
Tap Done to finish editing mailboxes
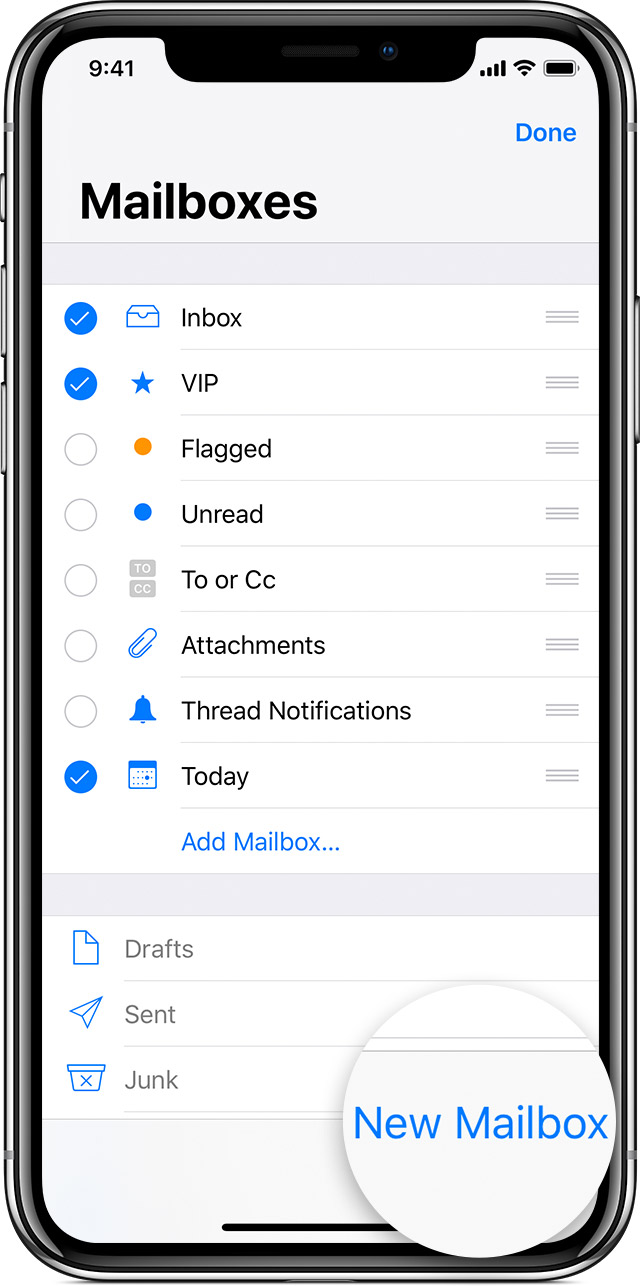pos(545,133)
